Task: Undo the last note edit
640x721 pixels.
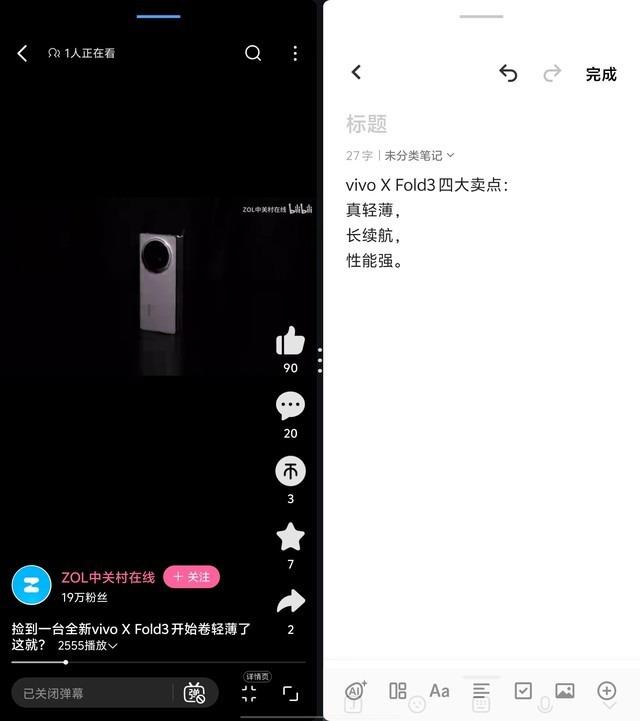Action: (508, 73)
